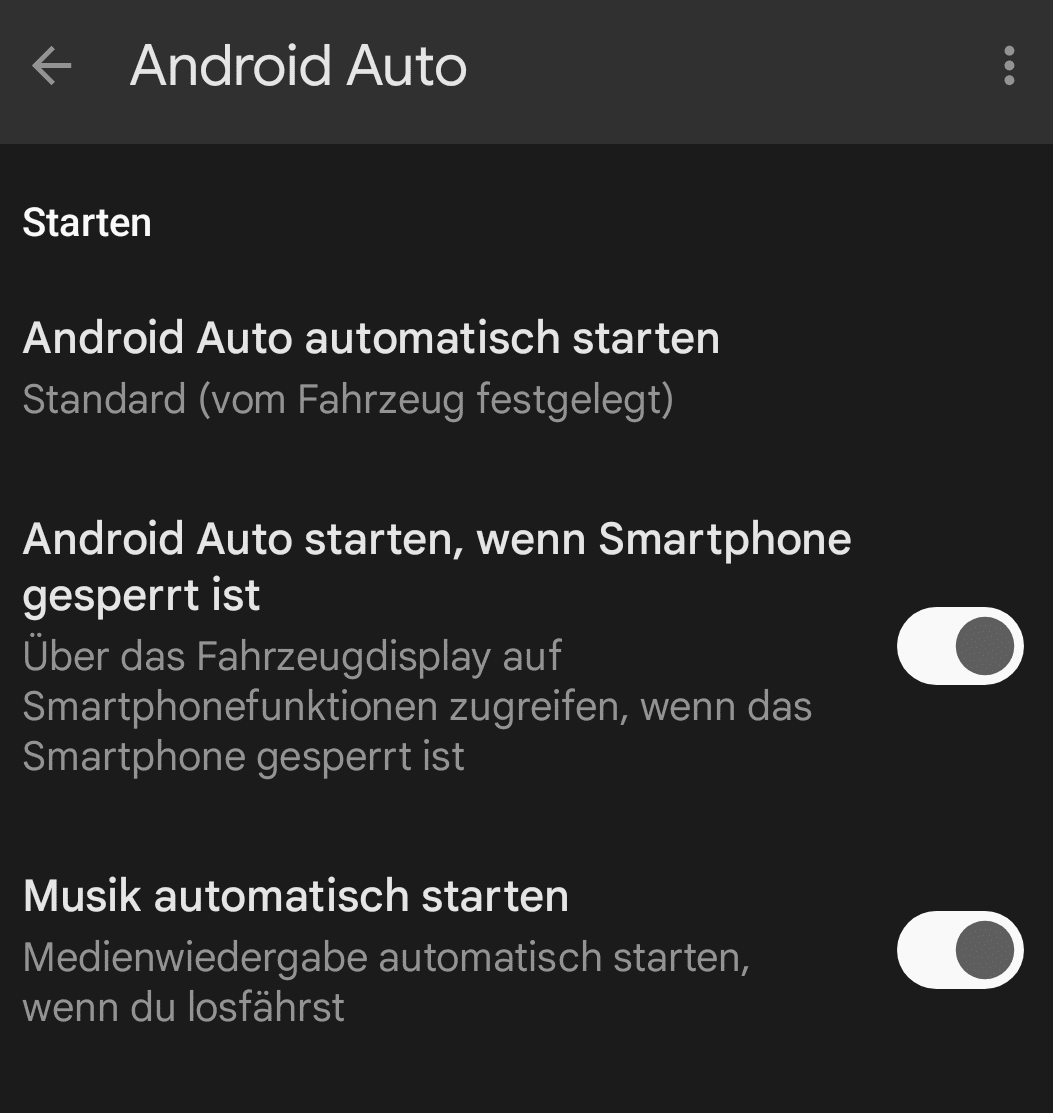
Task: Toggle Android Auto starten wenn Smartphone gesperrt
Action: pos(959,646)
